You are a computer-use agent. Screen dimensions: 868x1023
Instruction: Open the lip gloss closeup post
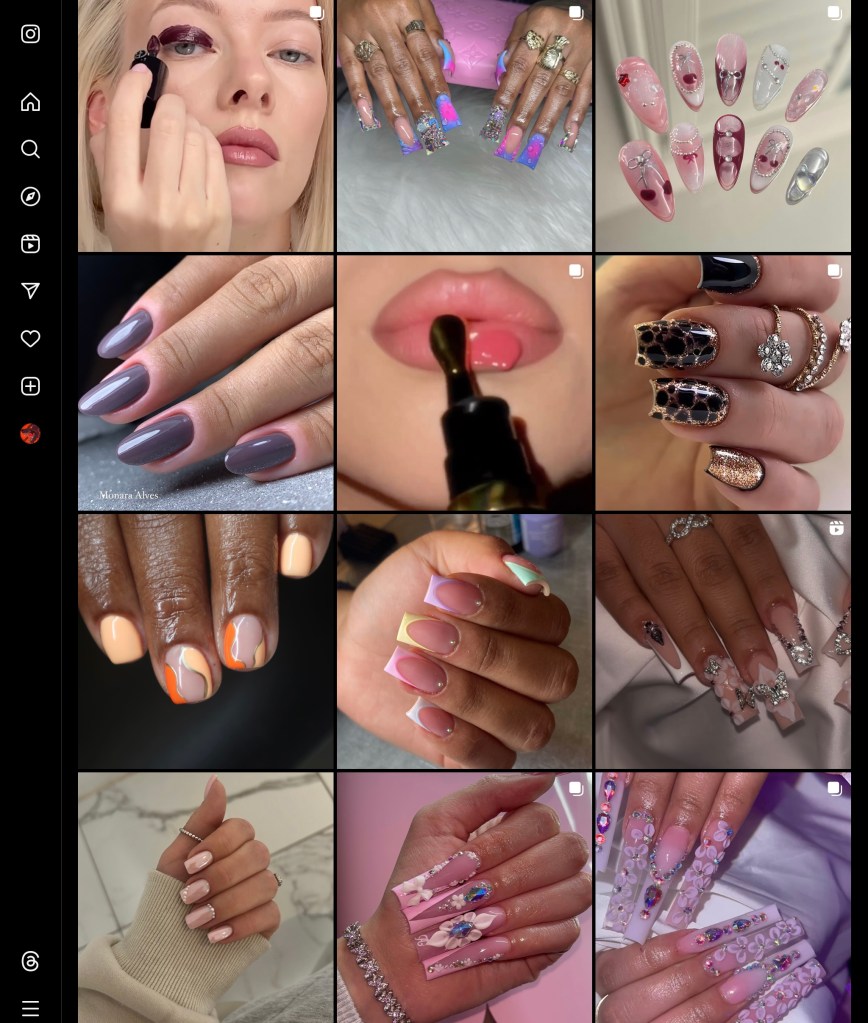click(464, 383)
